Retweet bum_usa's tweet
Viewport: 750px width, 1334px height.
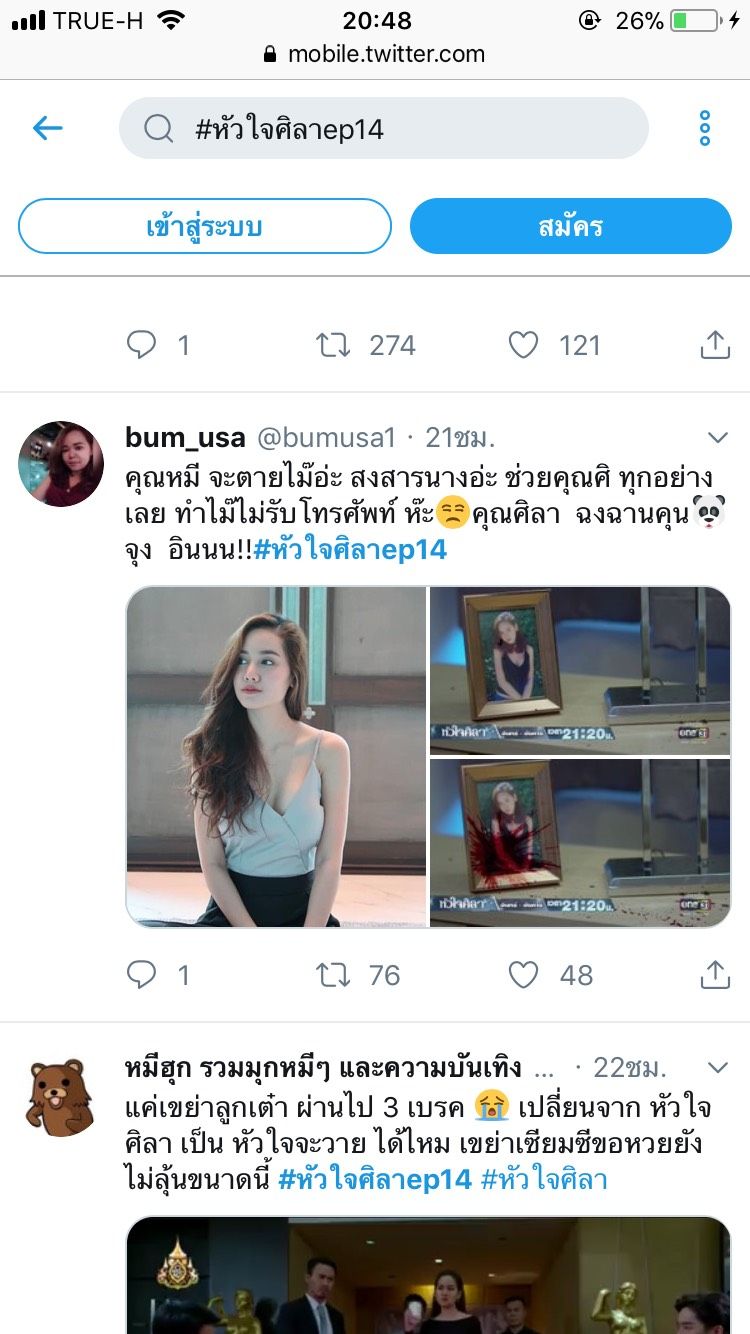coord(333,975)
